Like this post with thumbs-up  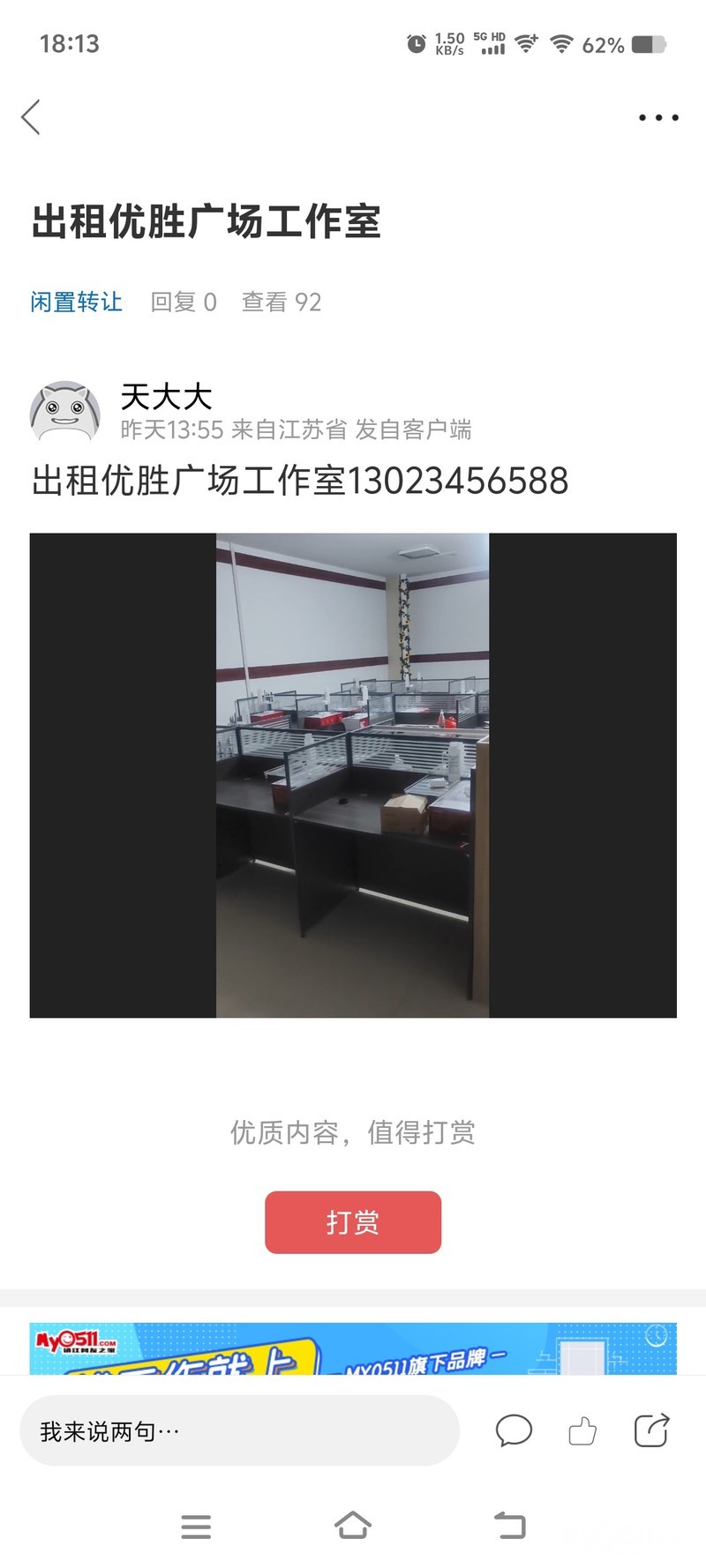pos(582,1430)
